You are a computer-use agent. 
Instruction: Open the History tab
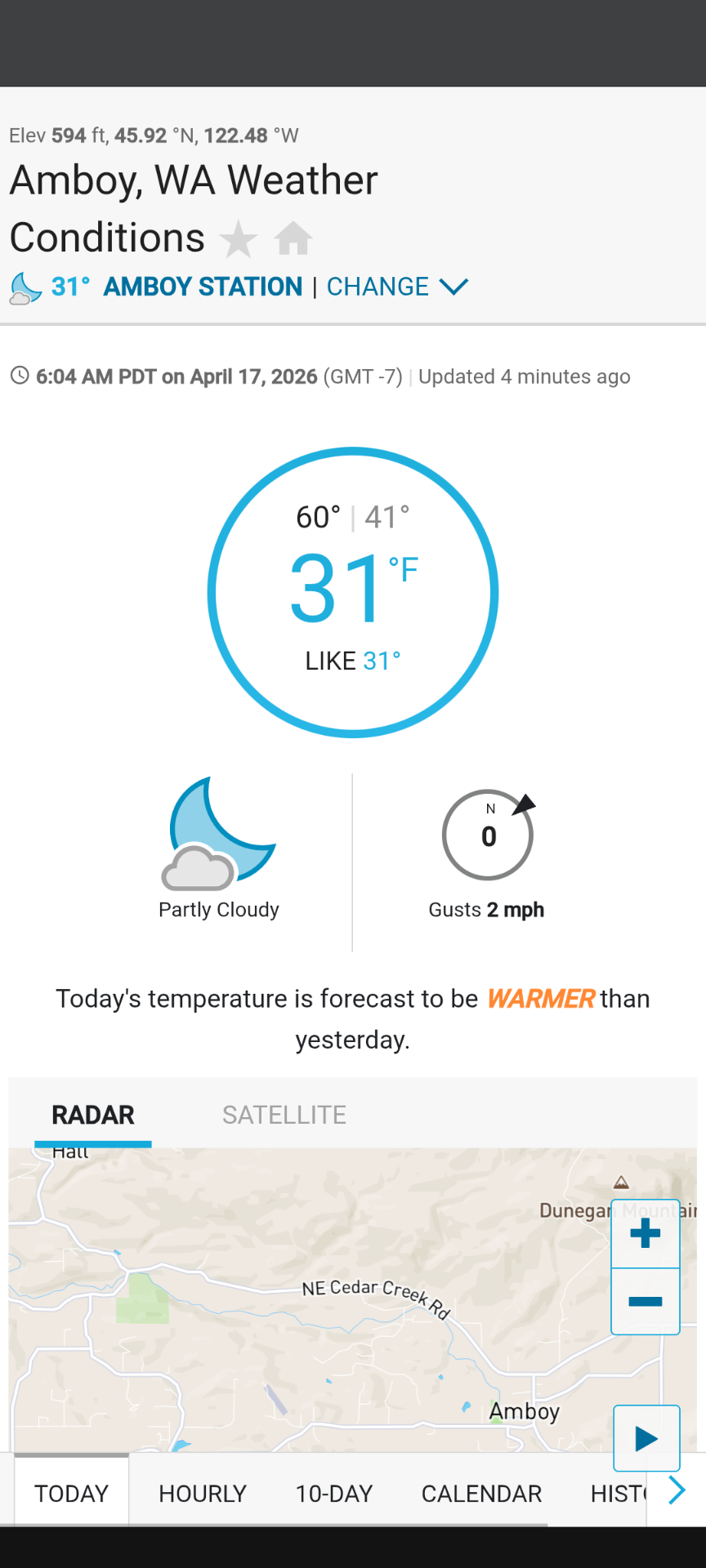pos(619,1494)
